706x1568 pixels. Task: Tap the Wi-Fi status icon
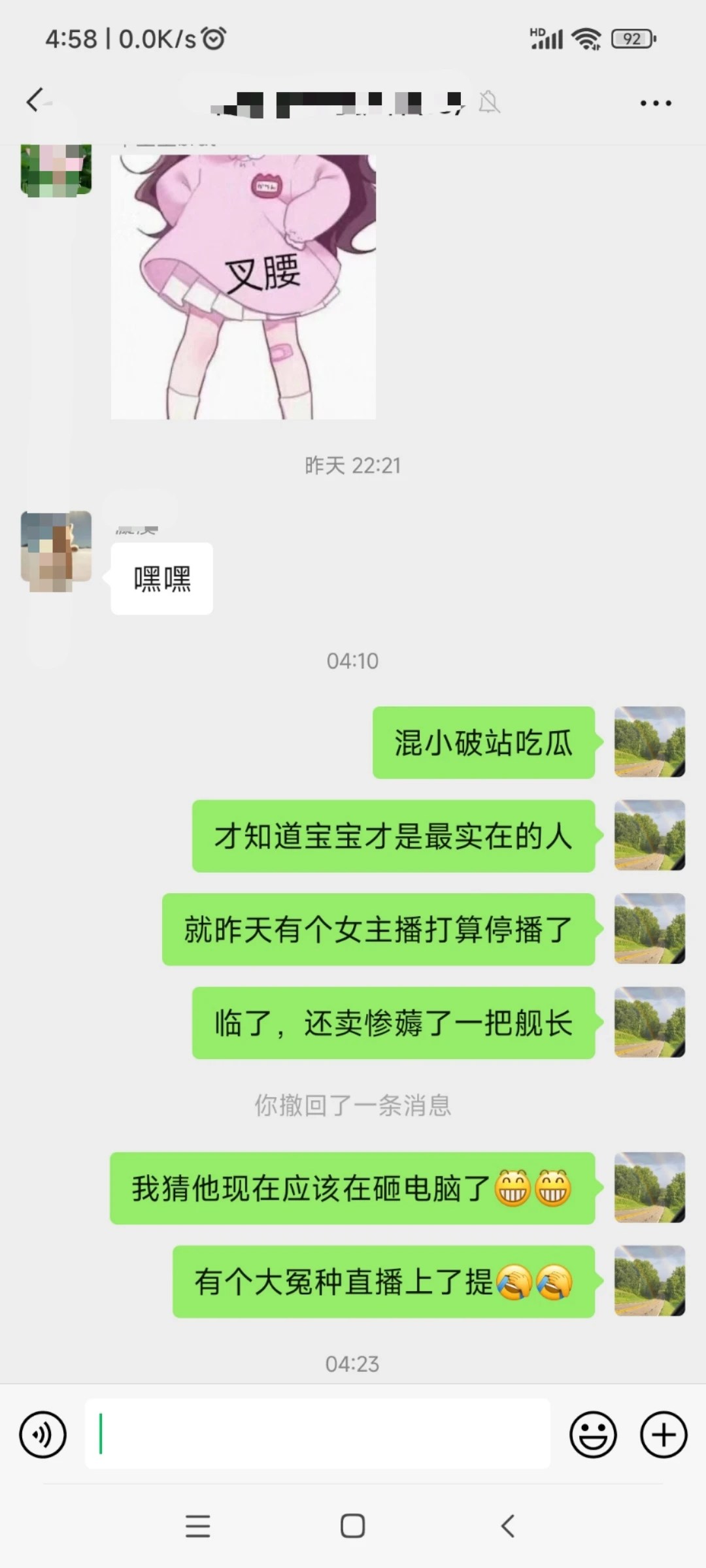pyautogui.click(x=586, y=39)
